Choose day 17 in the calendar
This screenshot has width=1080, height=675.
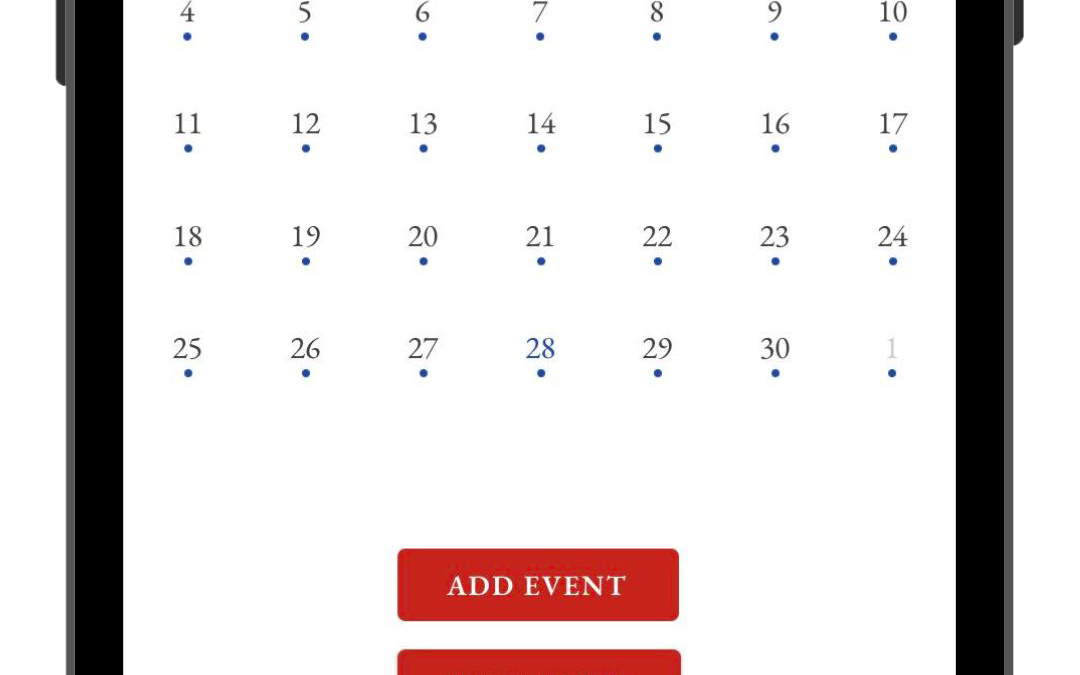click(x=892, y=125)
